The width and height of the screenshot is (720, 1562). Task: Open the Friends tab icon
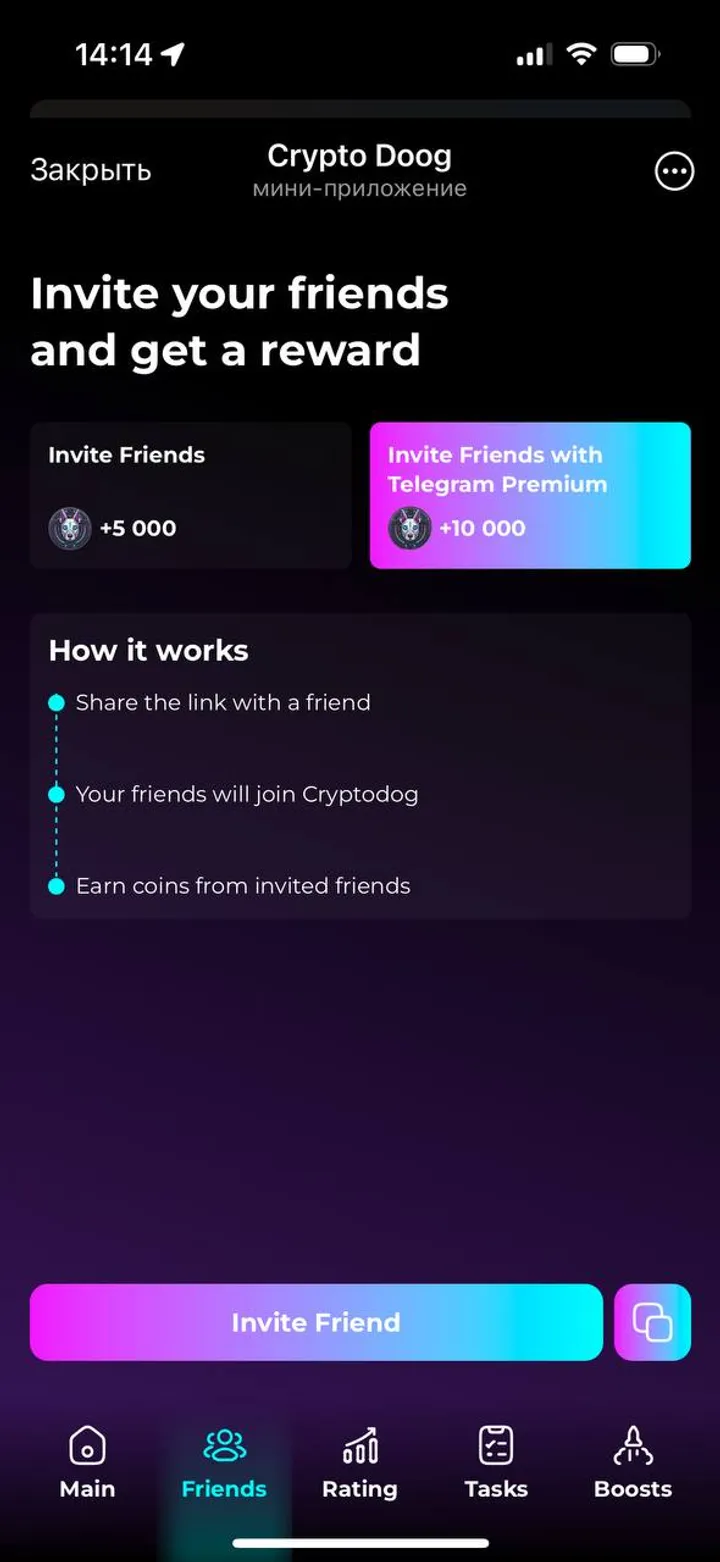pyautogui.click(x=223, y=1443)
